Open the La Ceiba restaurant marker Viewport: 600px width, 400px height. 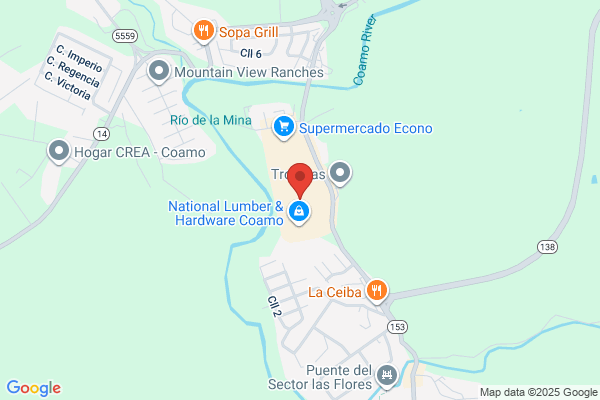[377, 291]
